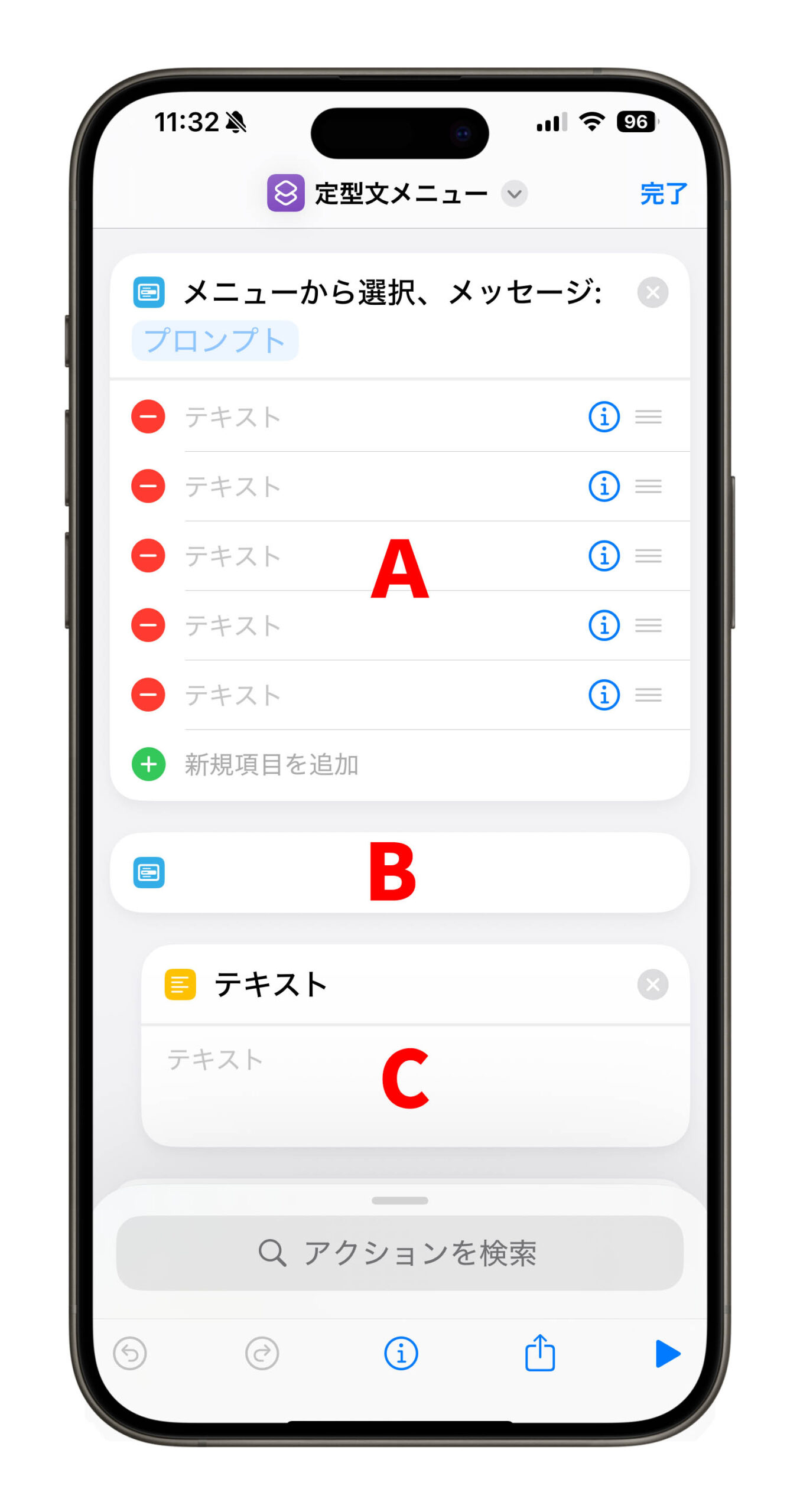Tap 完了 to finish editing
The image size is (800, 1512).
tap(662, 194)
